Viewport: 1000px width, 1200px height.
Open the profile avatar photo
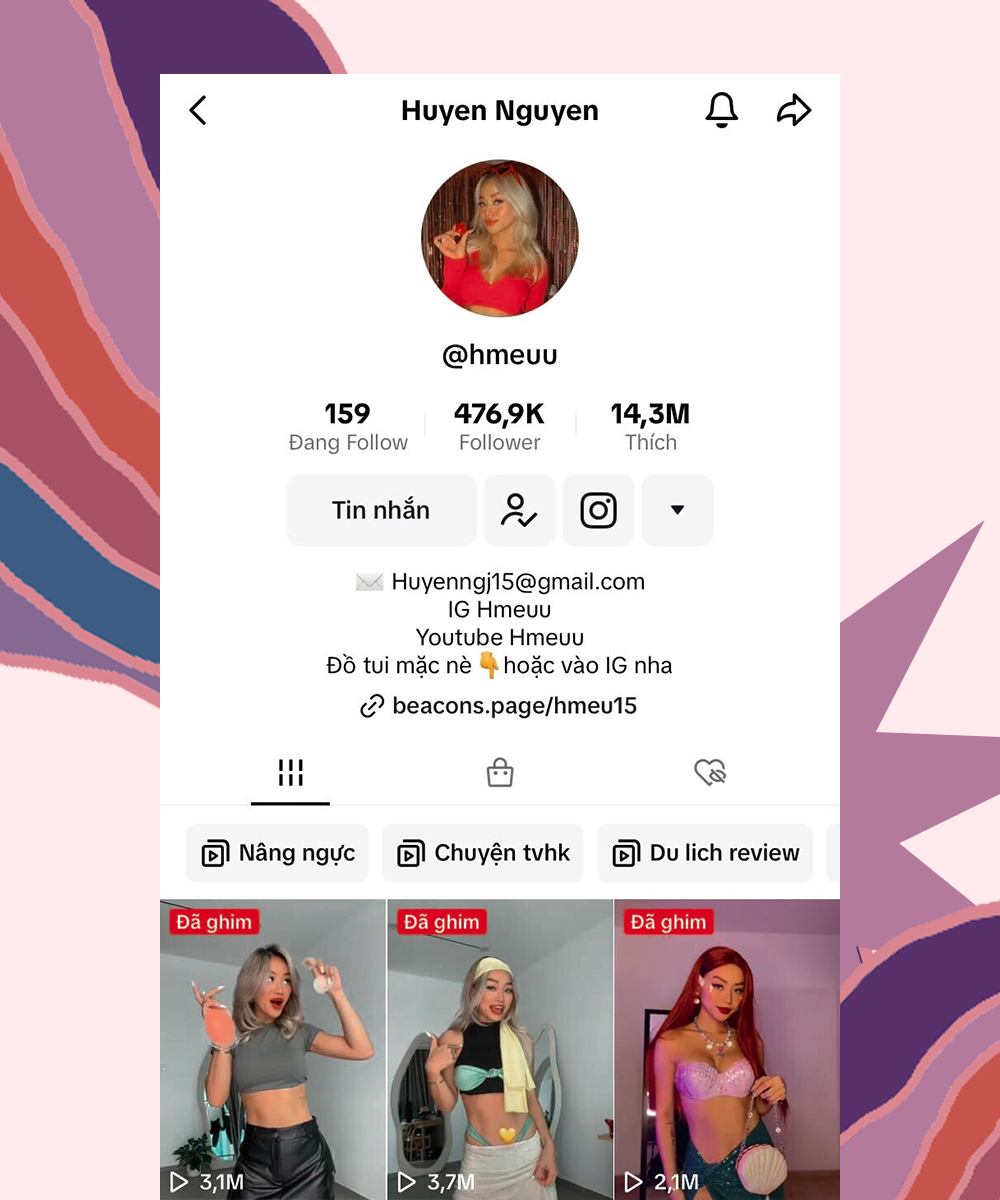(x=500, y=238)
